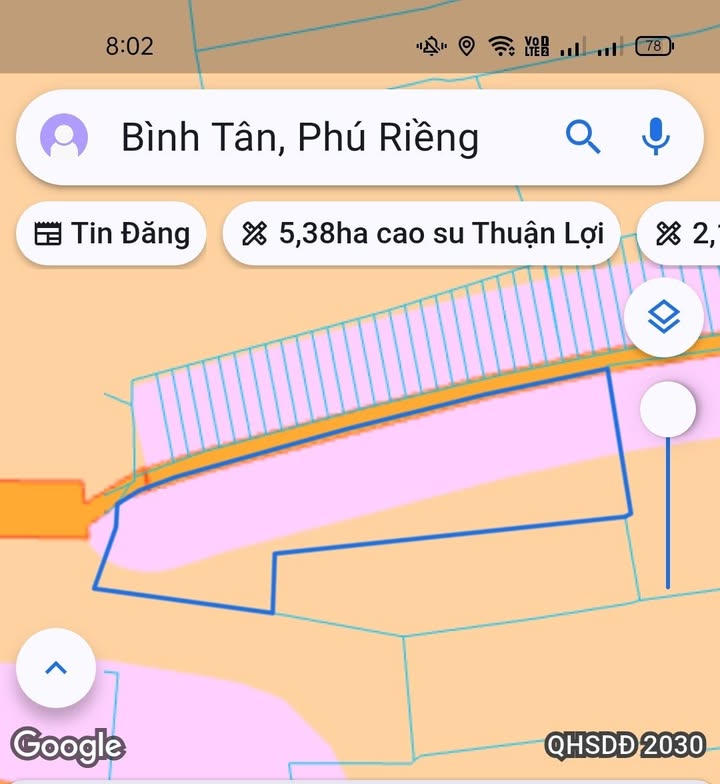Tap the magnifier search icon
This screenshot has height=784, width=720.
click(x=583, y=136)
